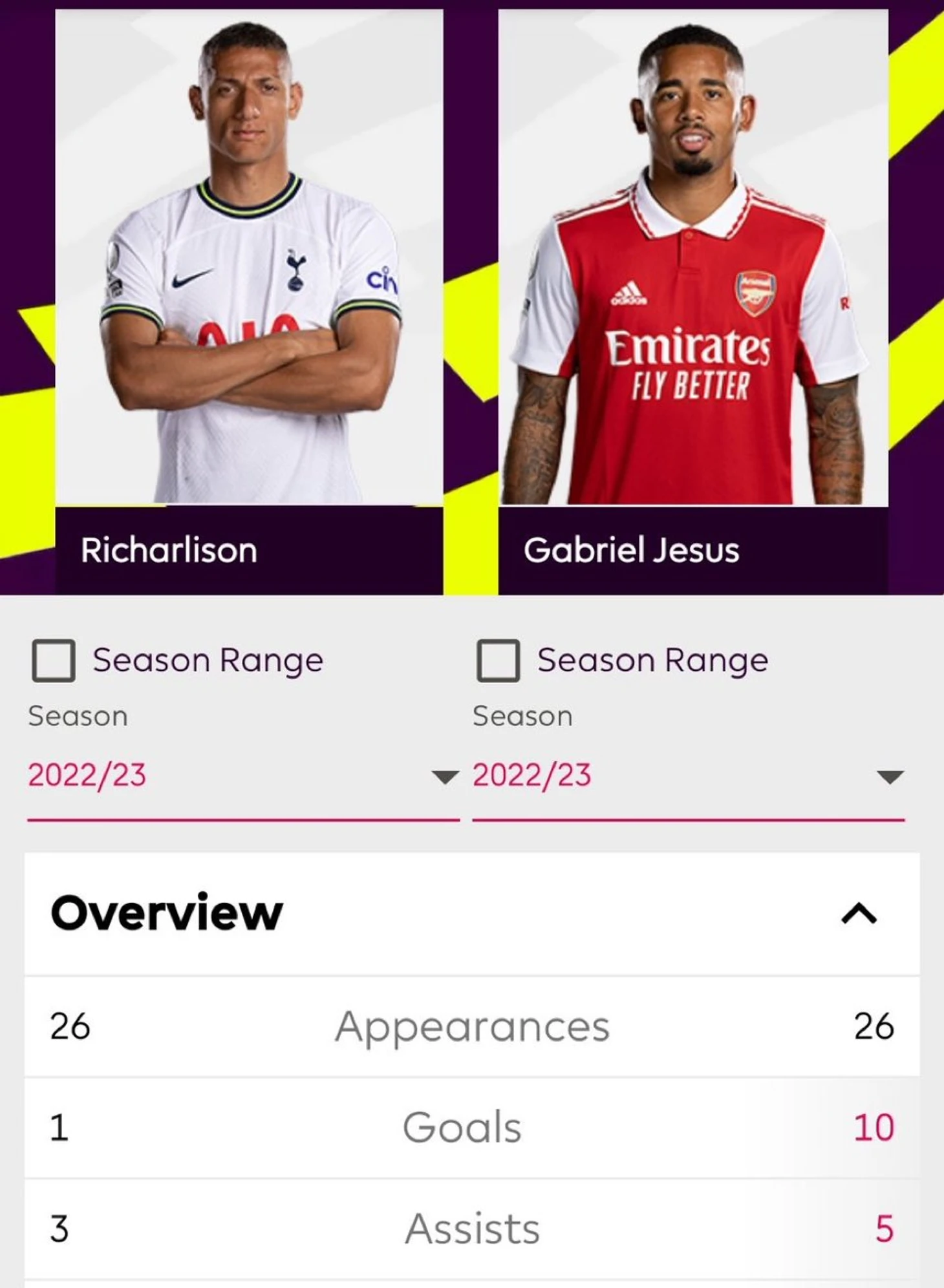The image size is (944, 1288).
Task: Open Gabriel Jesus's 2022/23 season dropdown
Action: [x=687, y=776]
